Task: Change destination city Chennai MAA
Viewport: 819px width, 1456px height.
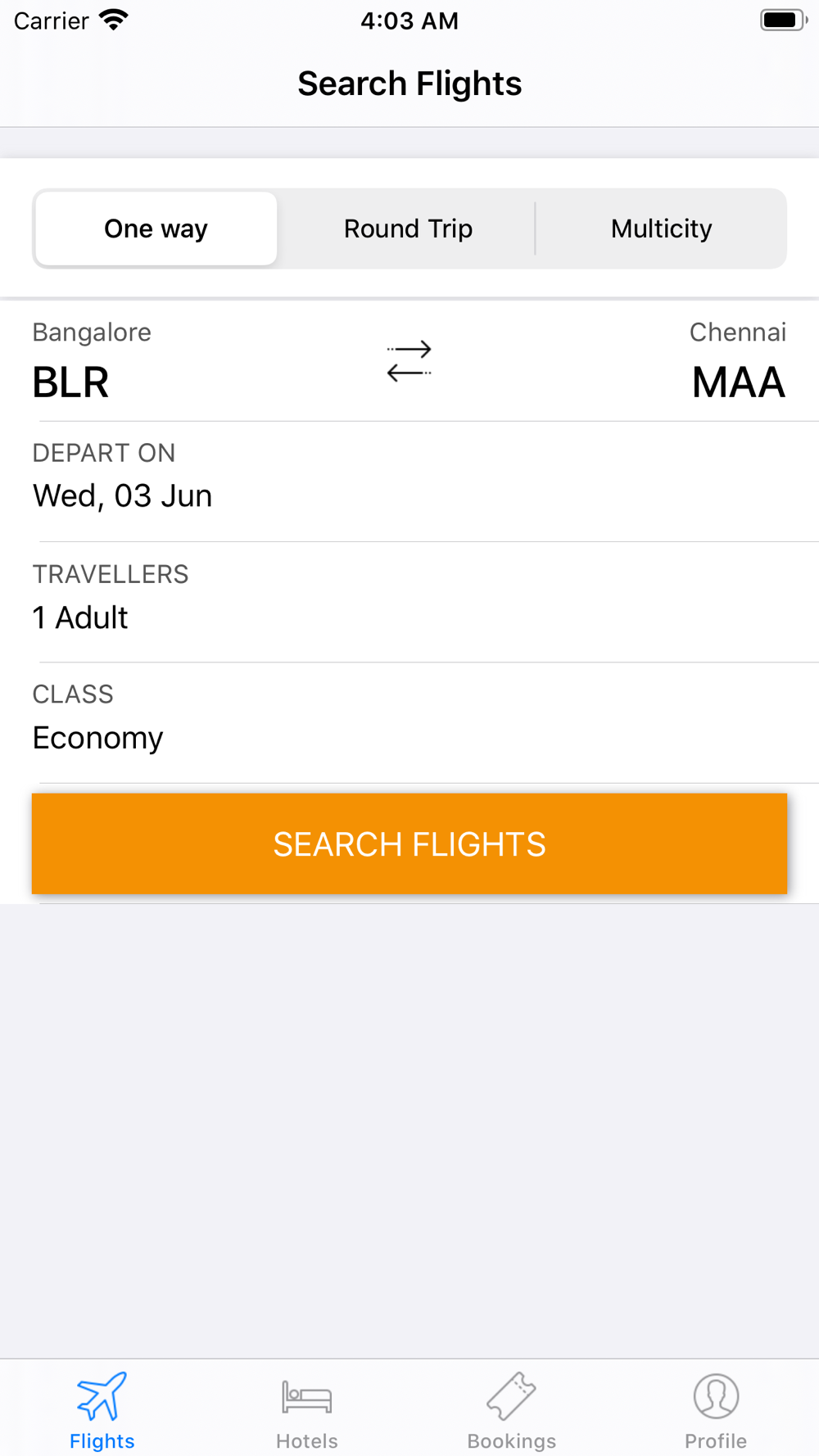Action: click(737, 361)
